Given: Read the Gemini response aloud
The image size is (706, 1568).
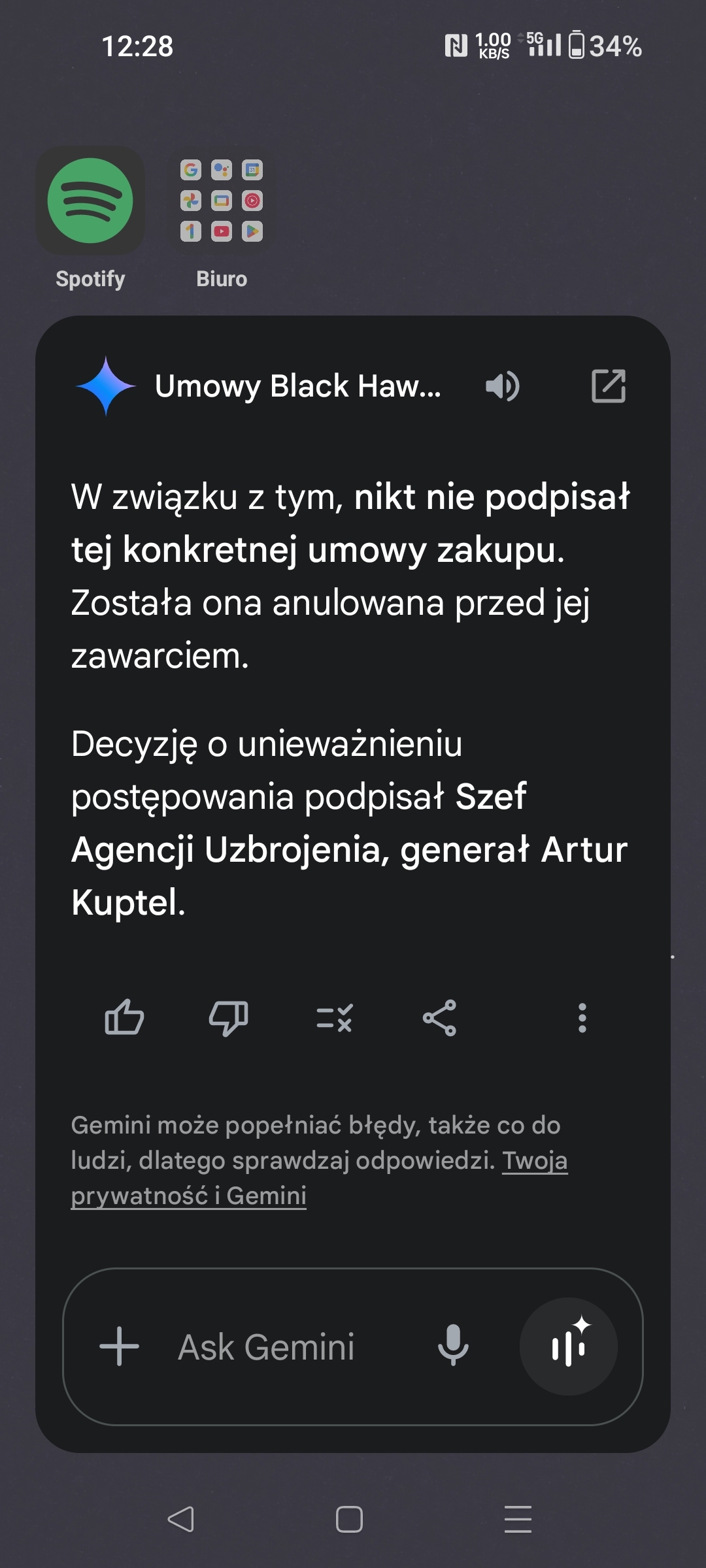Looking at the screenshot, I should tap(502, 386).
